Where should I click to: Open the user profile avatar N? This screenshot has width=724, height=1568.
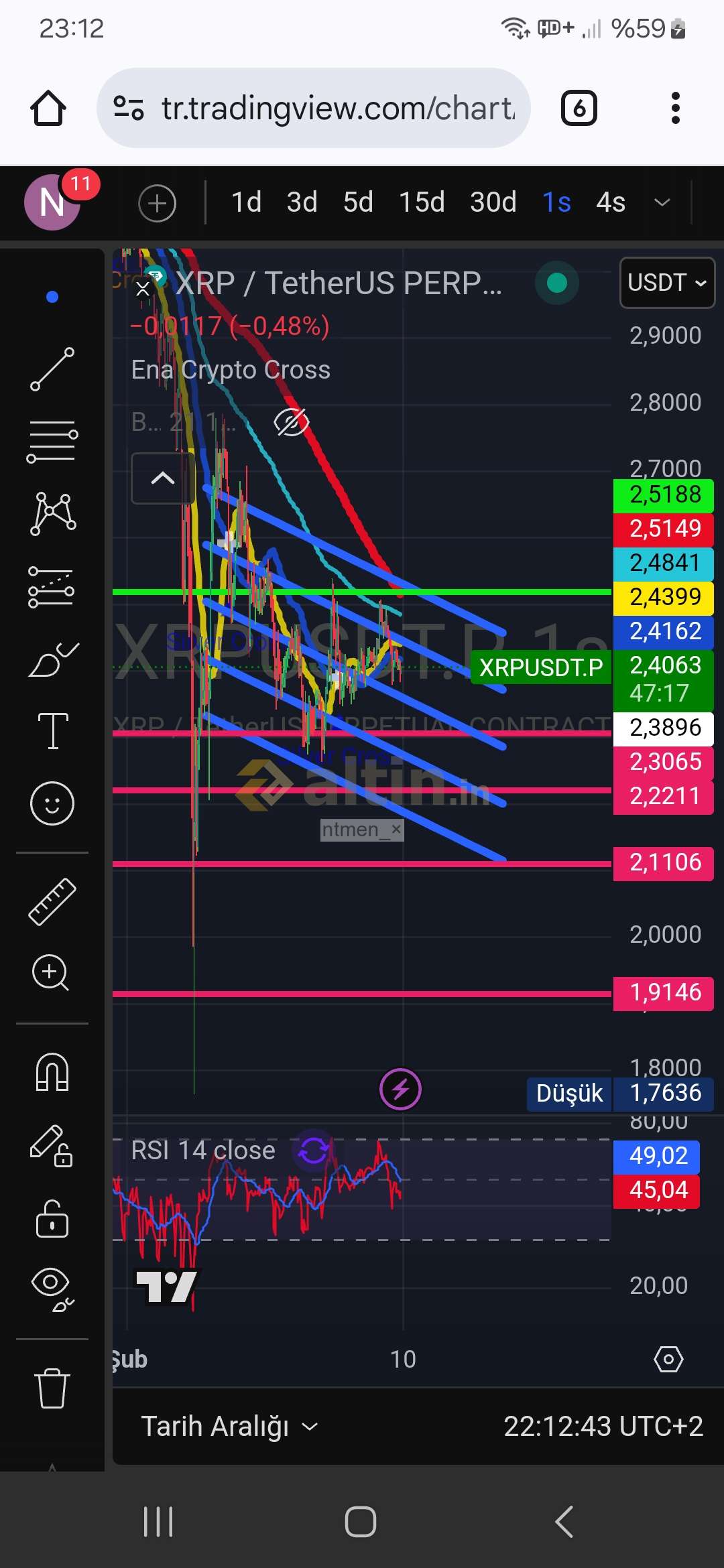pos(52,202)
